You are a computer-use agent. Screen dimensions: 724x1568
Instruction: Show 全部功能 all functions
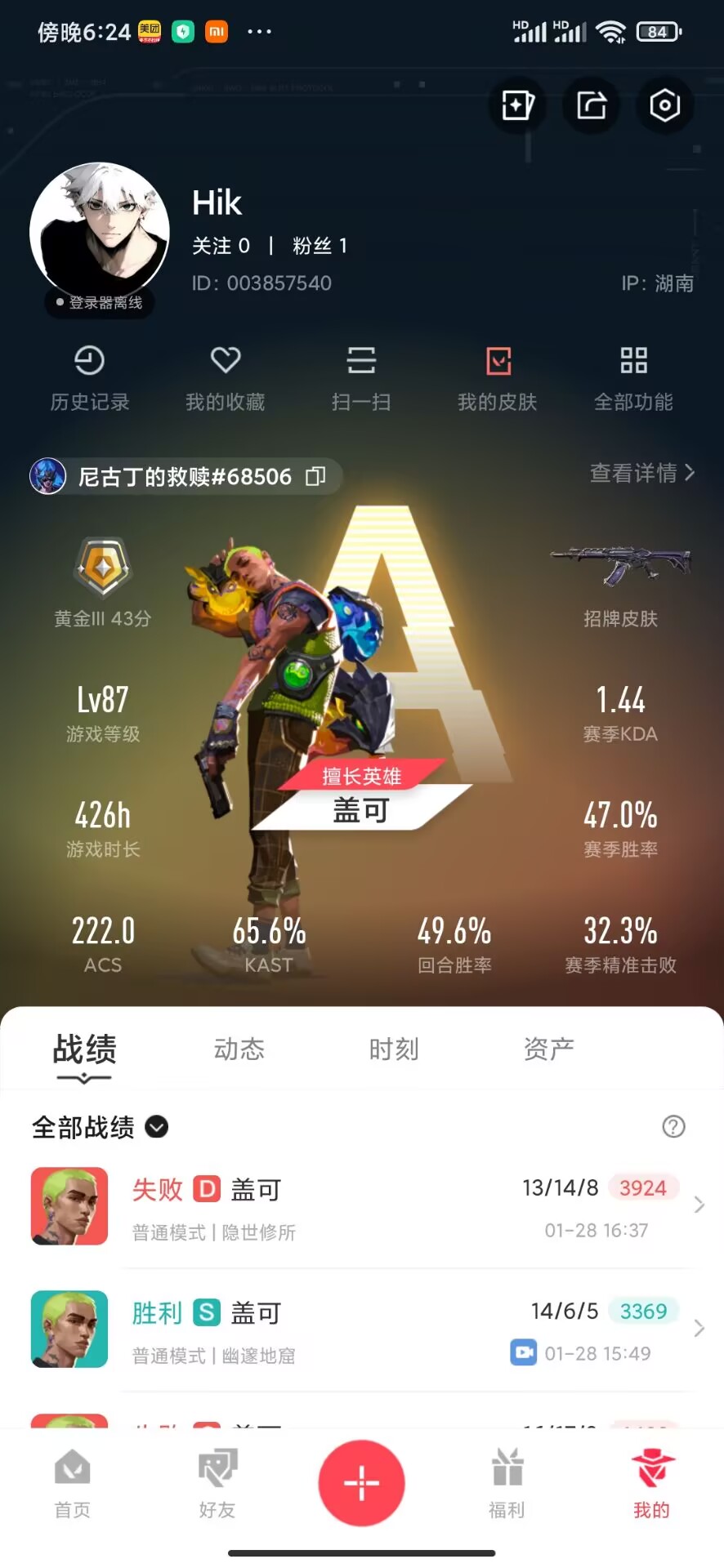click(x=633, y=379)
